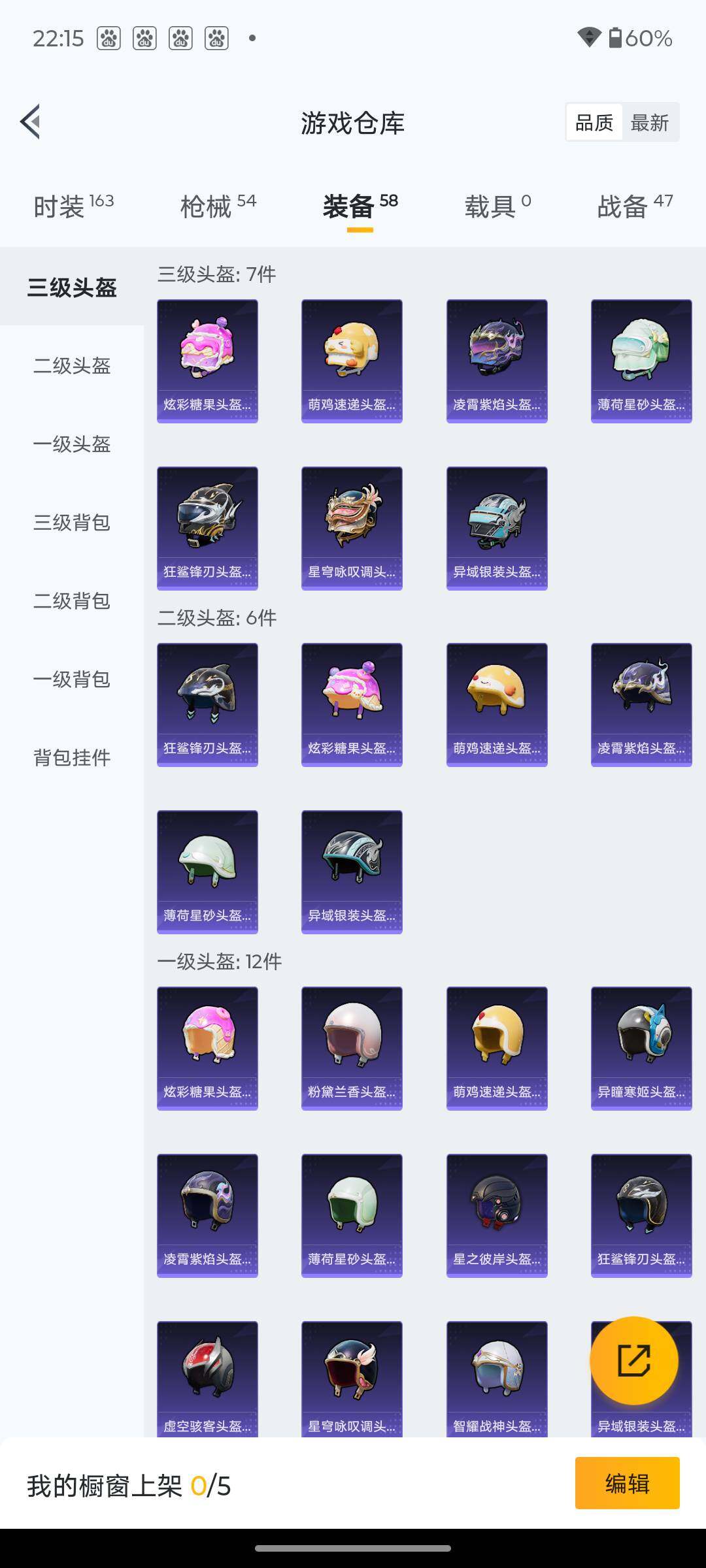This screenshot has width=706, height=1568.
Task: Jump to 一级背包 category
Action: [x=72, y=679]
